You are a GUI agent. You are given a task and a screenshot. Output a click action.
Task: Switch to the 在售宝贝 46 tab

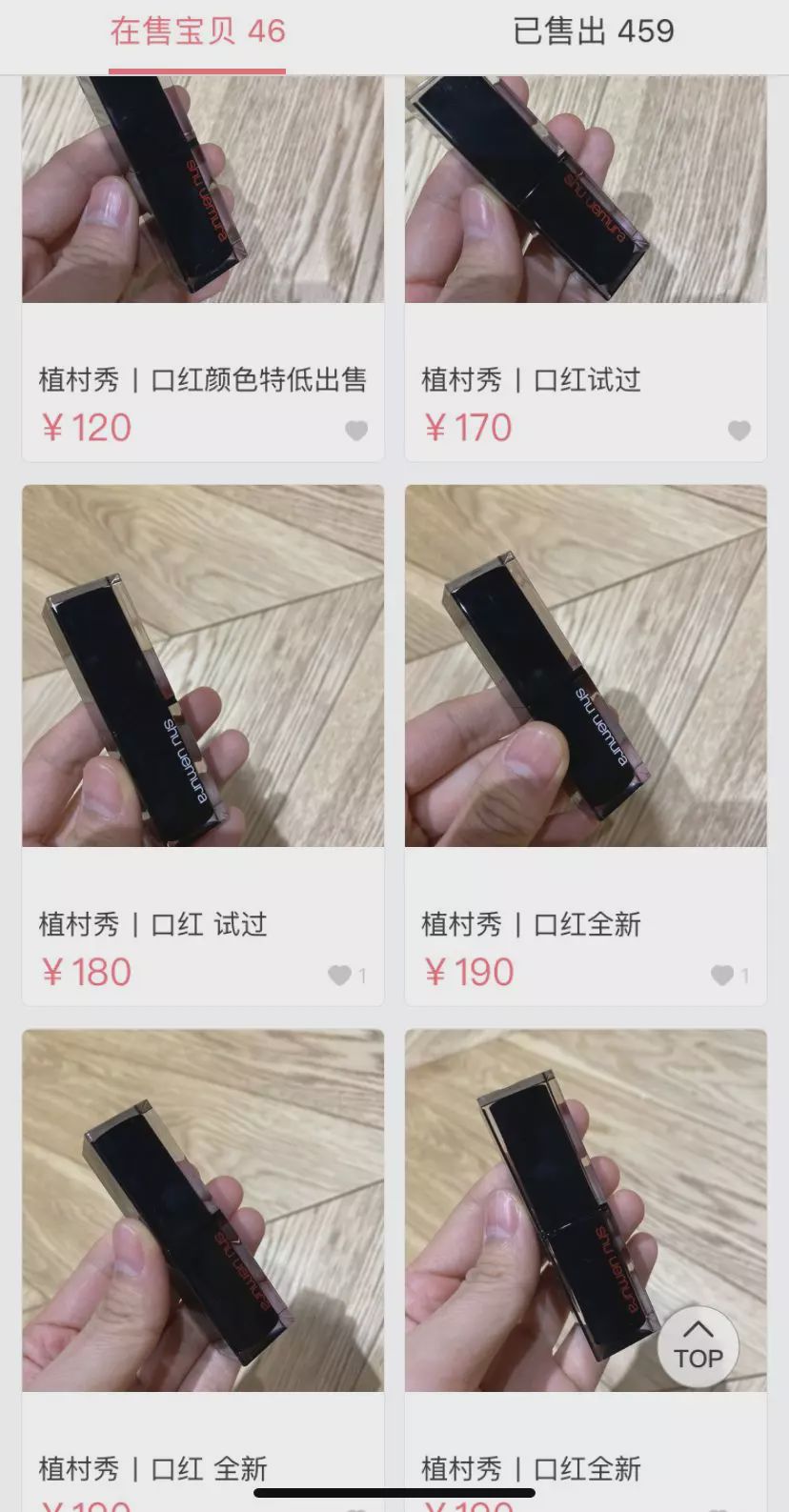197,31
